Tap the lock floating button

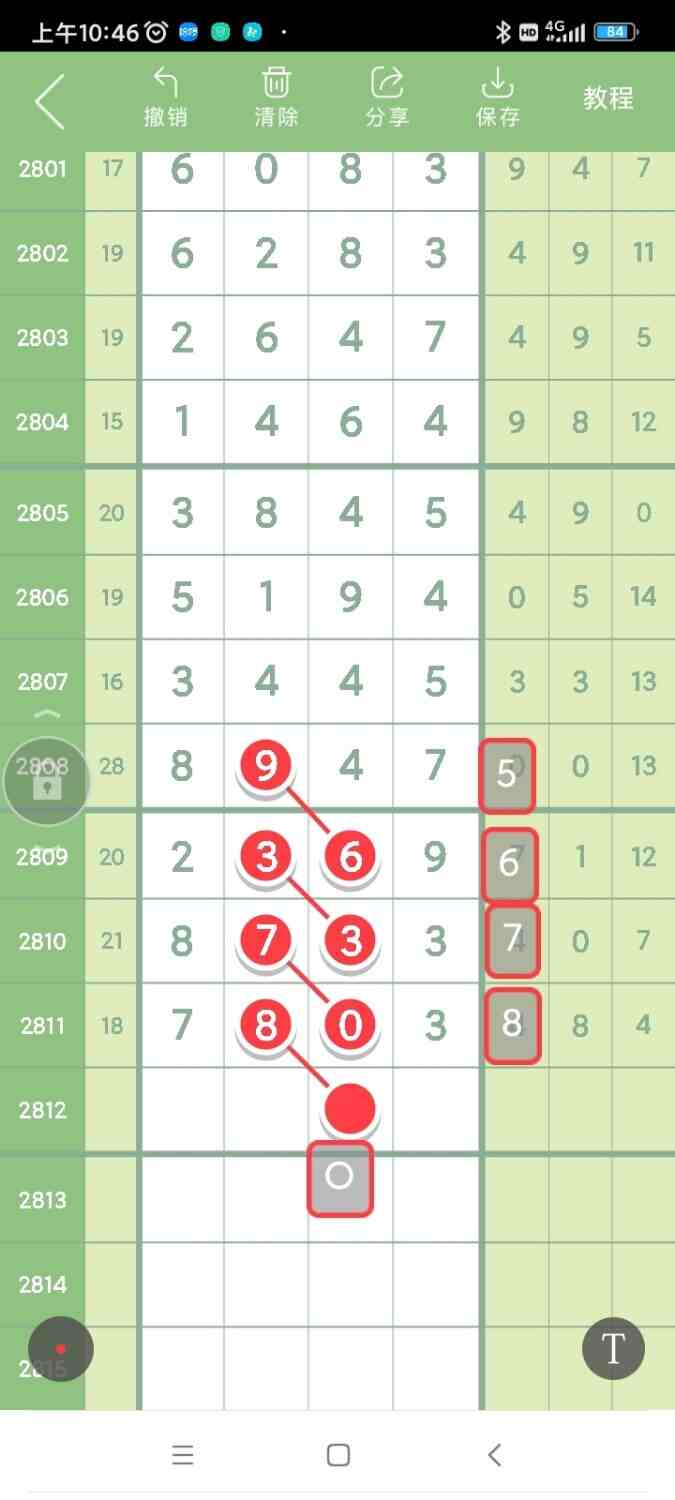(x=47, y=782)
